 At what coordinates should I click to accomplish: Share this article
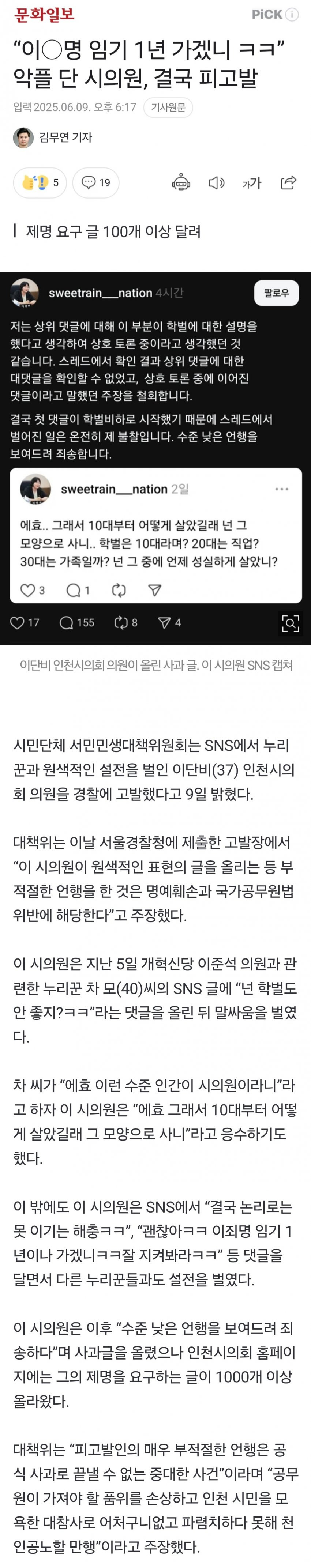(x=288, y=182)
